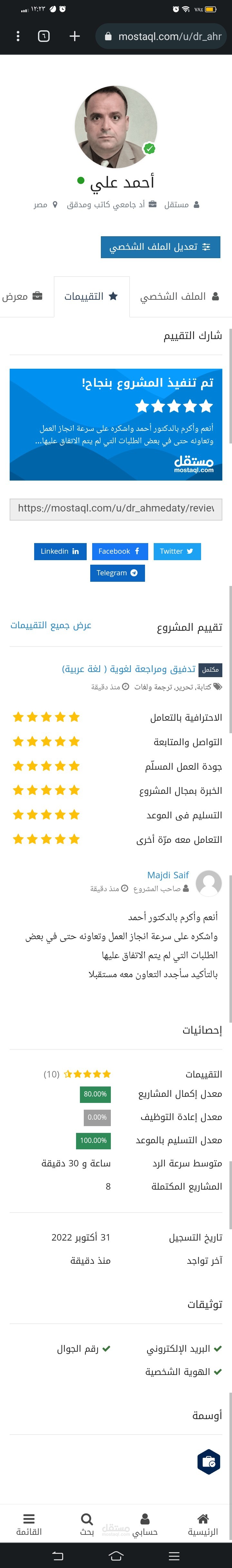Share the review via Telegram
The image size is (232, 1568).
pyautogui.click(x=117, y=573)
